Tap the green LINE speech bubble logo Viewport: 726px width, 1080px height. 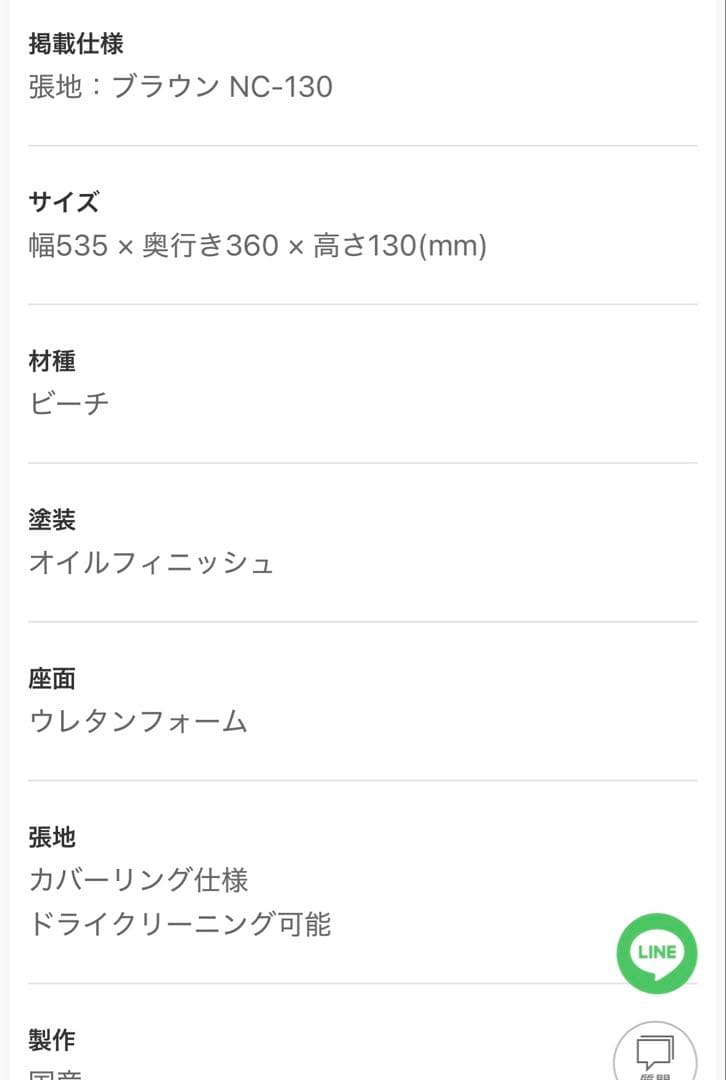tap(656, 952)
